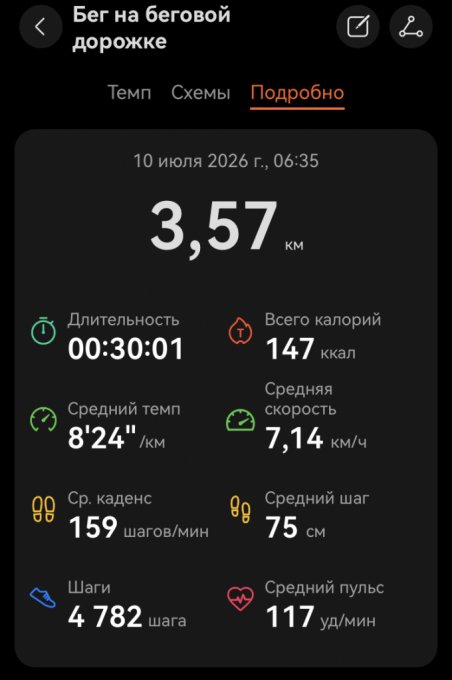Screen dimensions: 452x680
Task: Go back using the arrow button
Action: tap(41, 27)
